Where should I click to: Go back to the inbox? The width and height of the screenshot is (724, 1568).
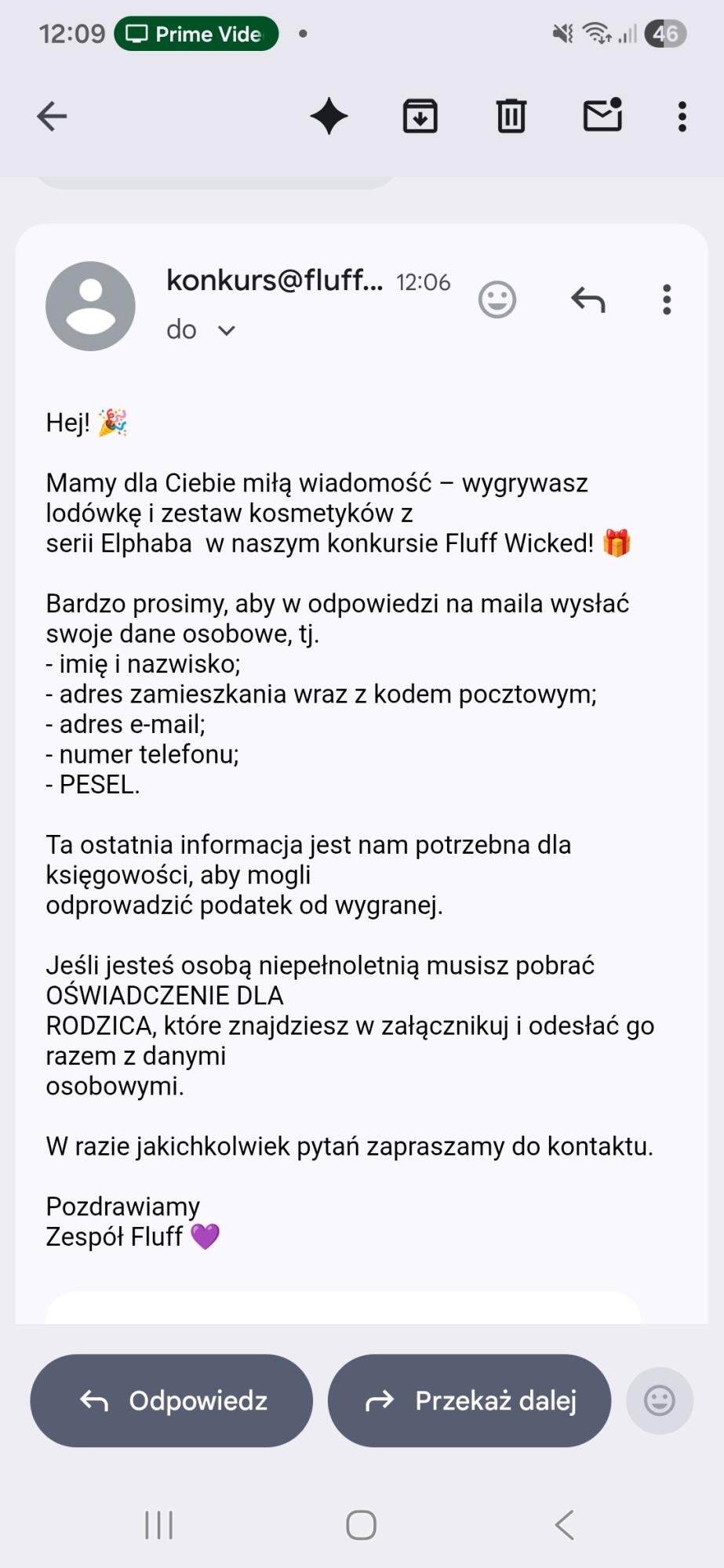[x=52, y=116]
